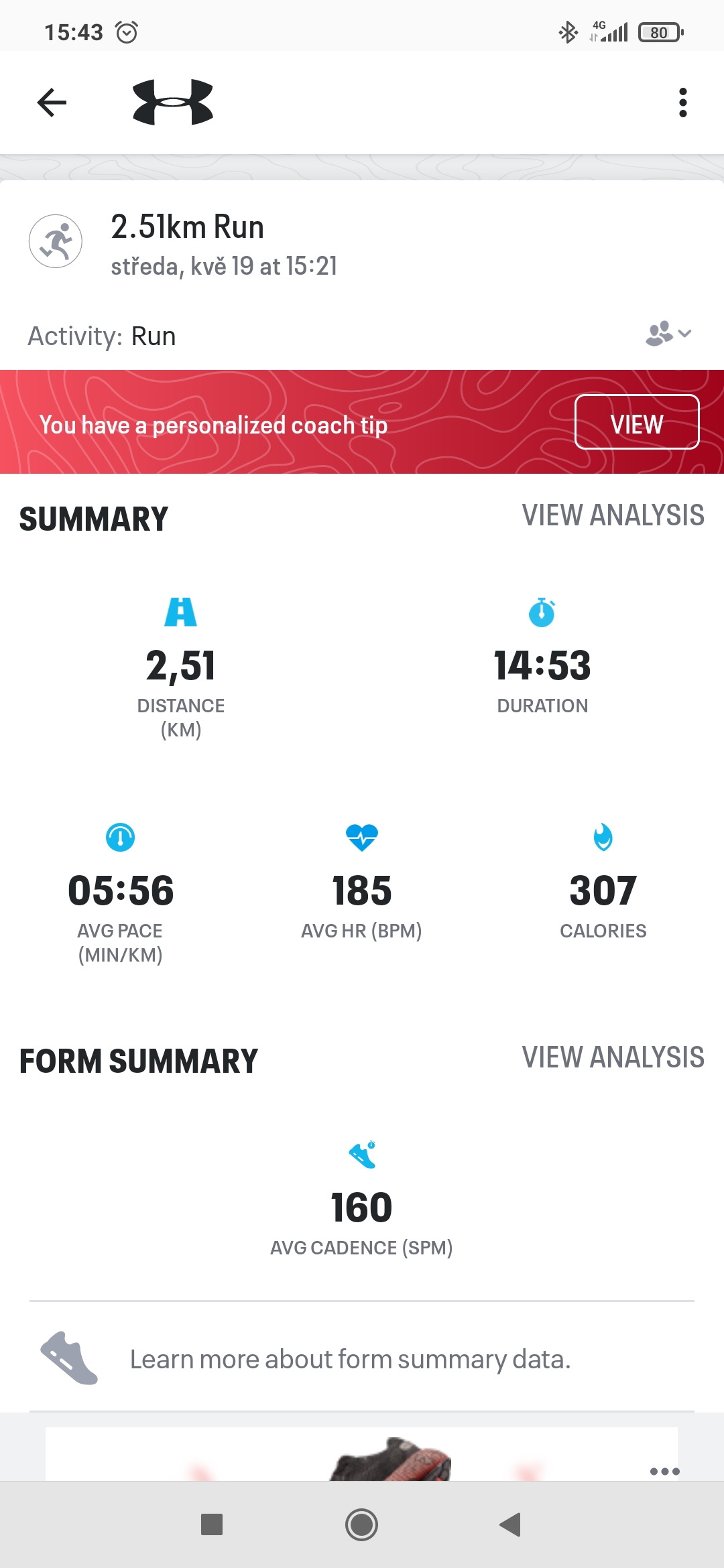
Task: Tap the system home button
Action: click(x=361, y=1524)
